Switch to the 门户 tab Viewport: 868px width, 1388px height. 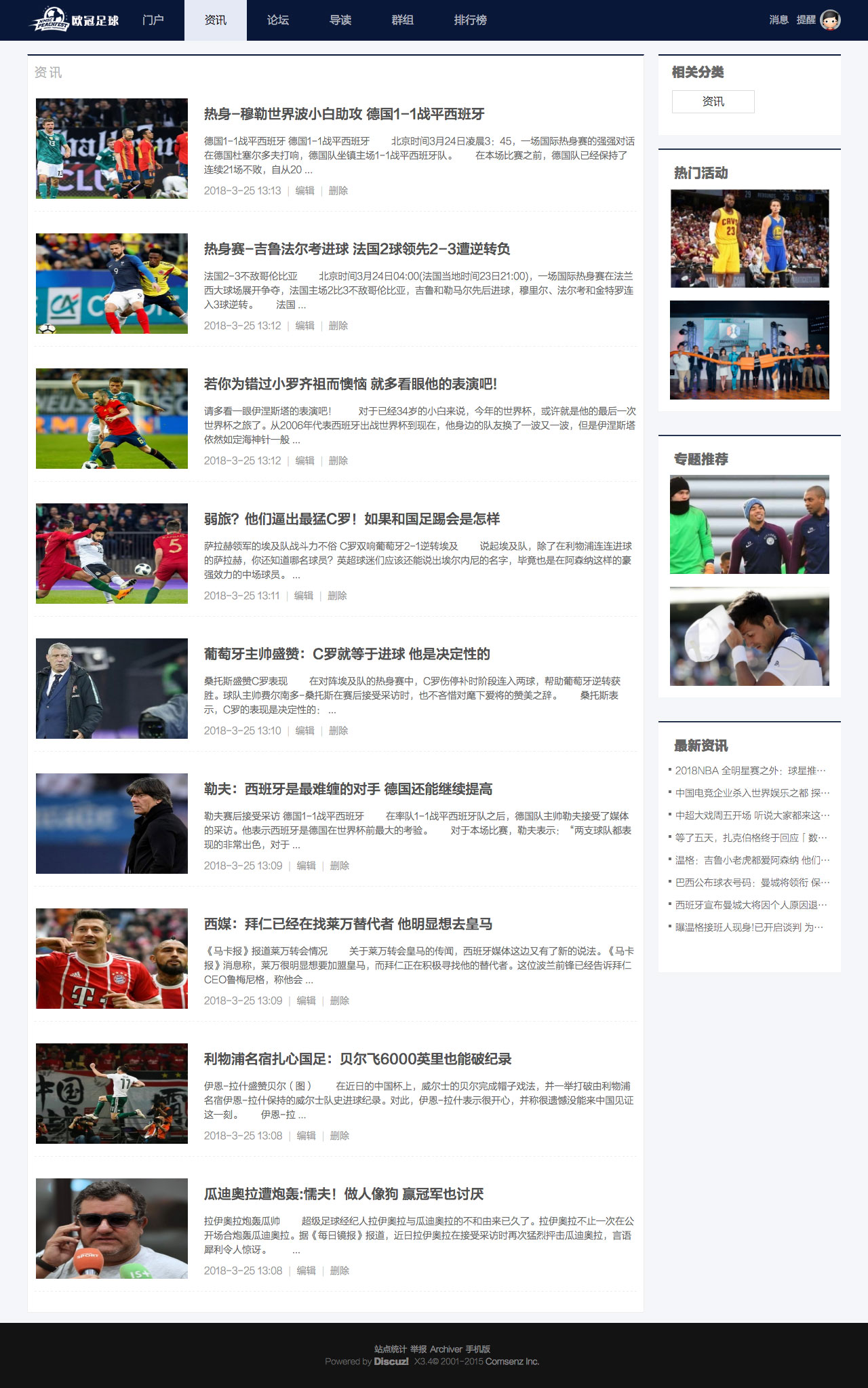point(153,20)
